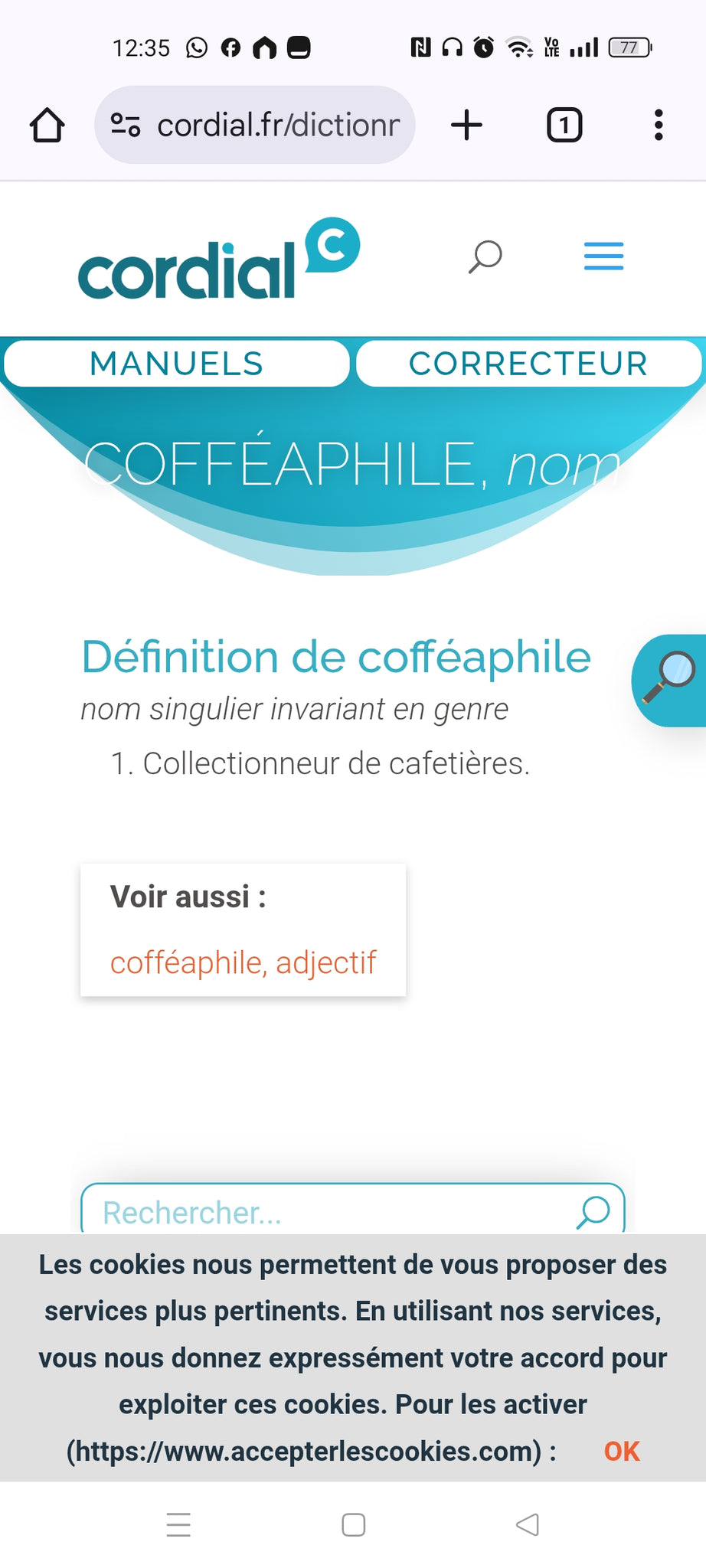Open the browser home page
Screen dimensions: 706x1568
[x=47, y=125]
